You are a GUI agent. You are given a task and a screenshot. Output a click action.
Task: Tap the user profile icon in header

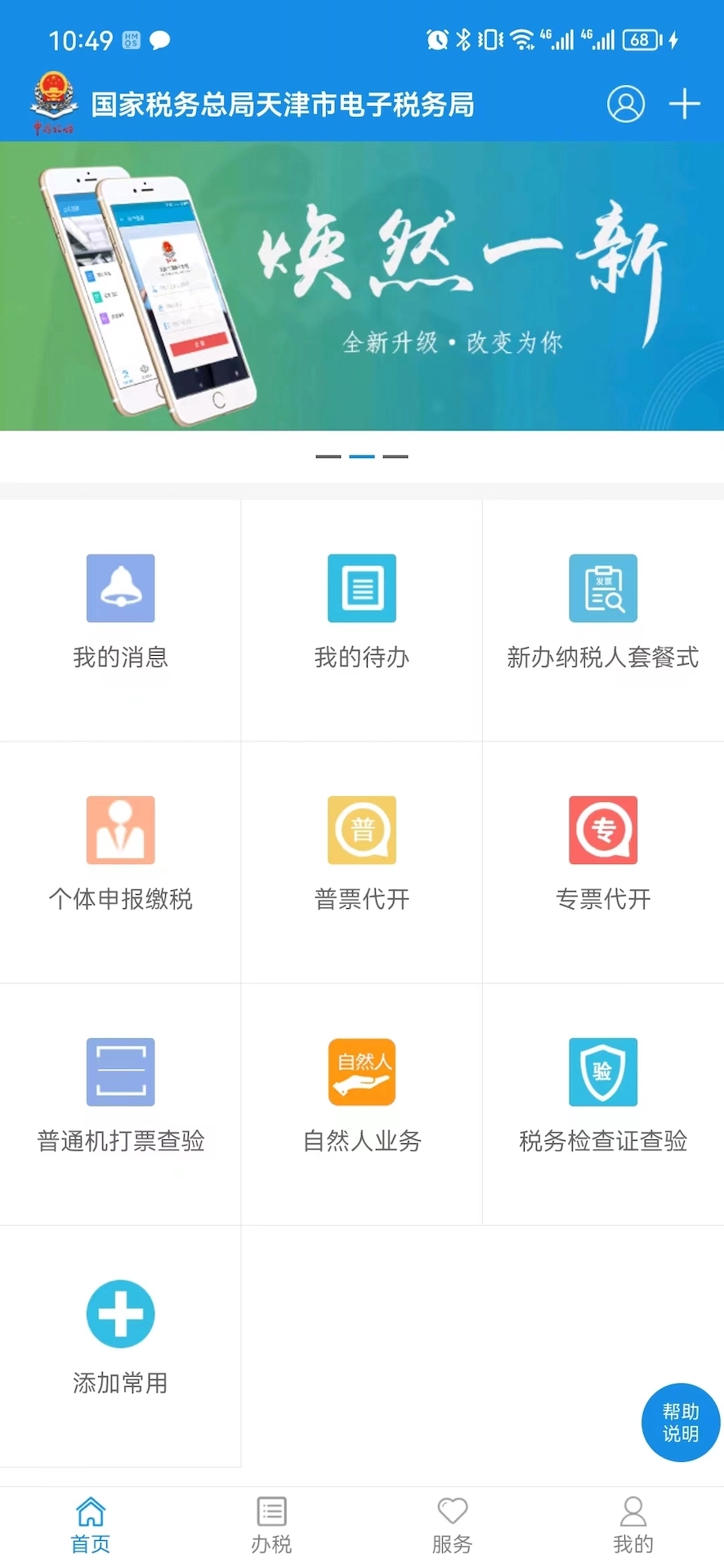coord(624,104)
